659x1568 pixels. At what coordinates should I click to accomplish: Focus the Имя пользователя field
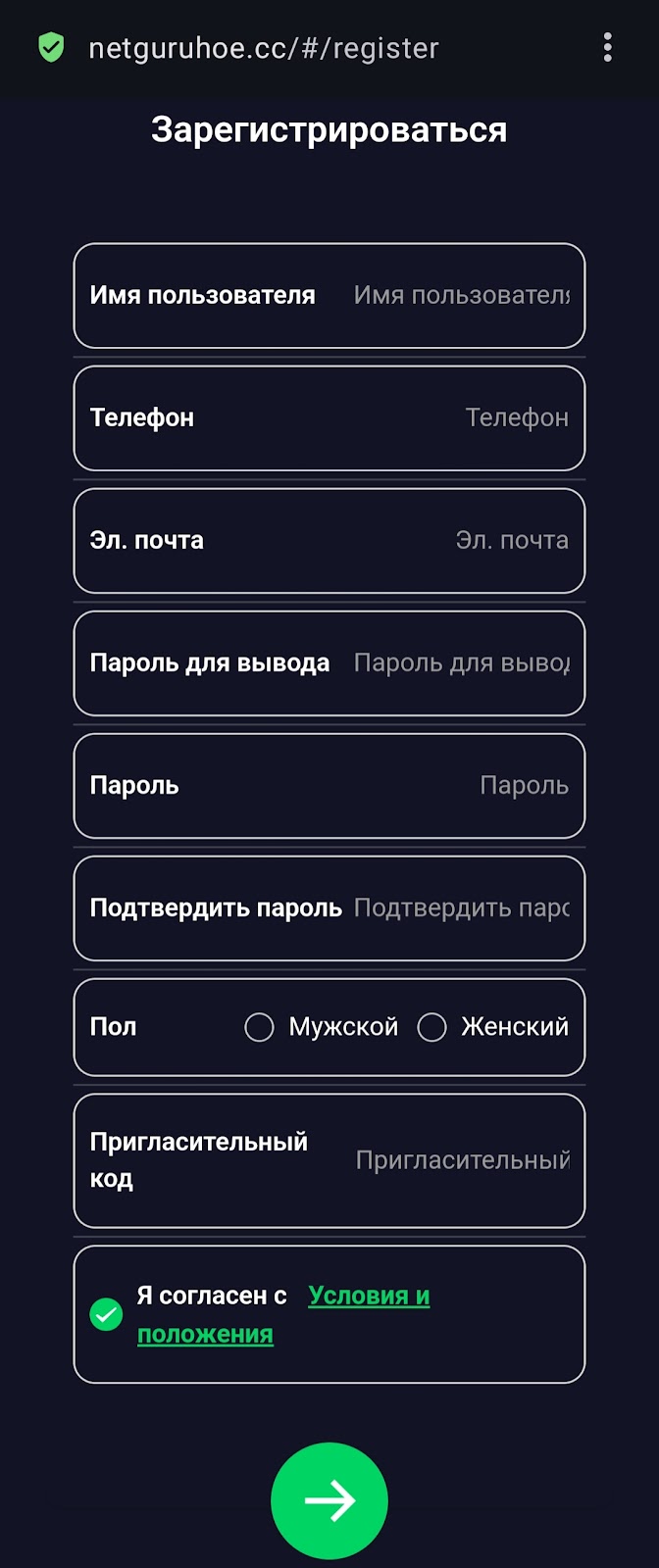pyautogui.click(x=461, y=295)
